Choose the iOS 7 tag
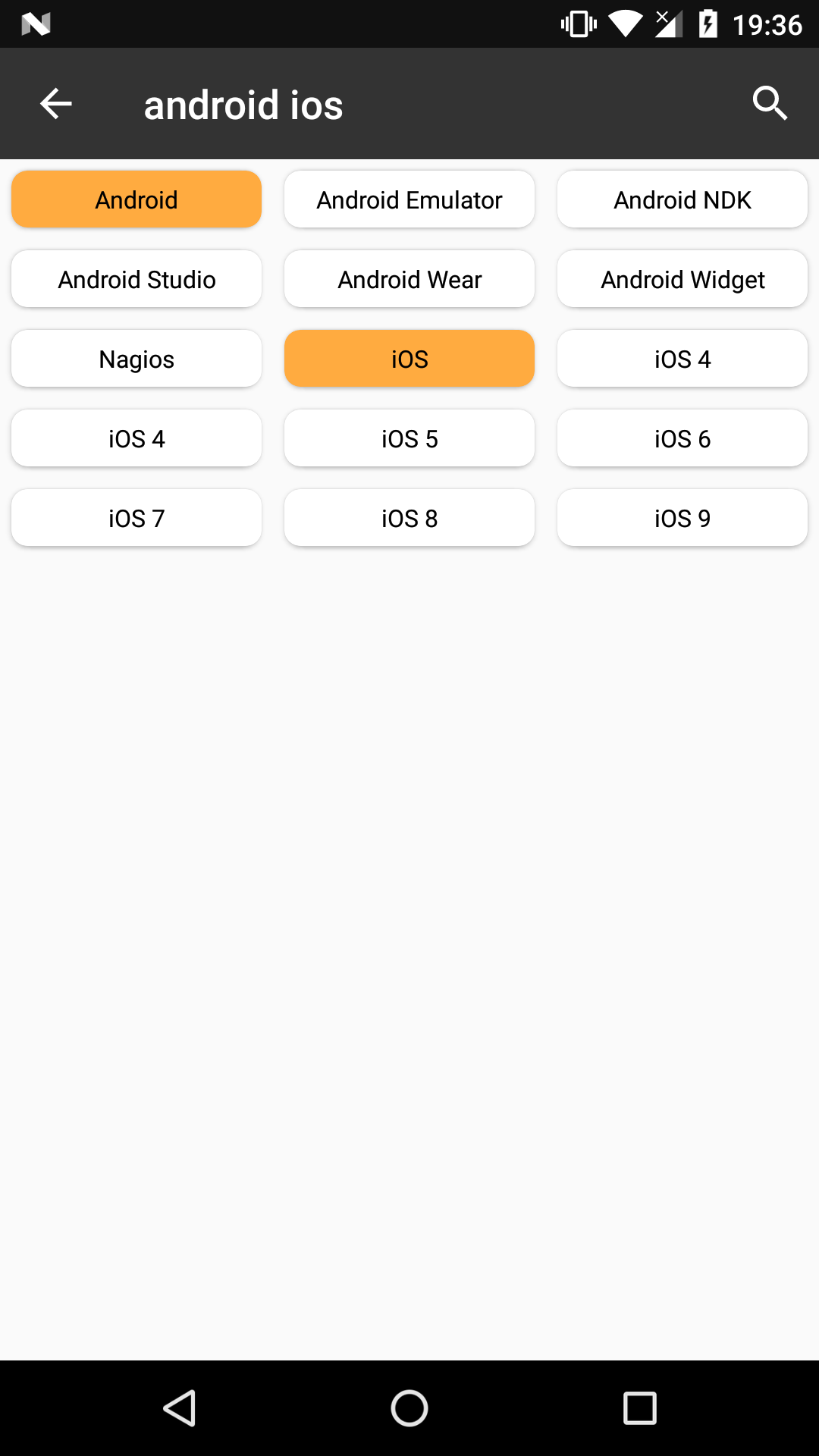Screen dimensions: 819x1456 [x=136, y=518]
